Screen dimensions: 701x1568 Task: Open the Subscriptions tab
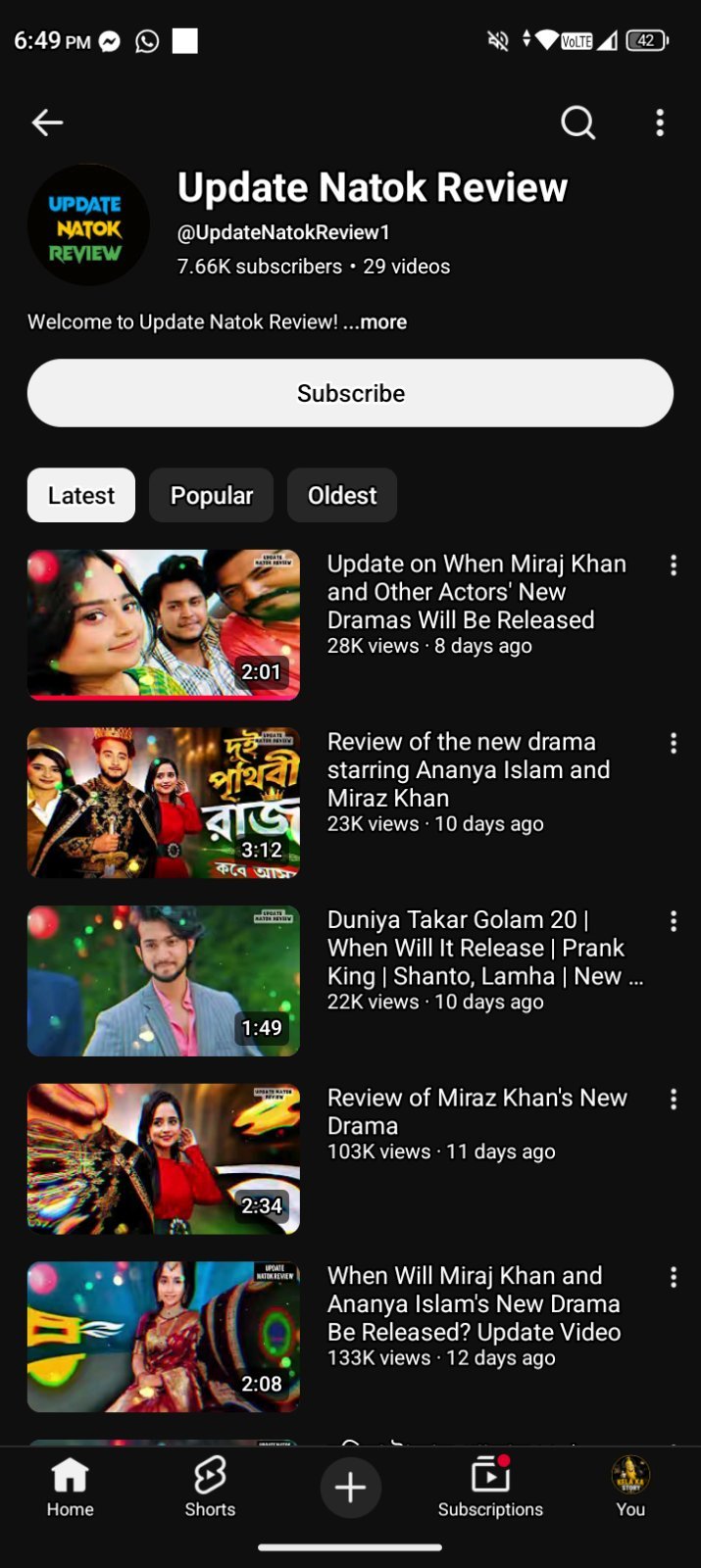tap(490, 1487)
